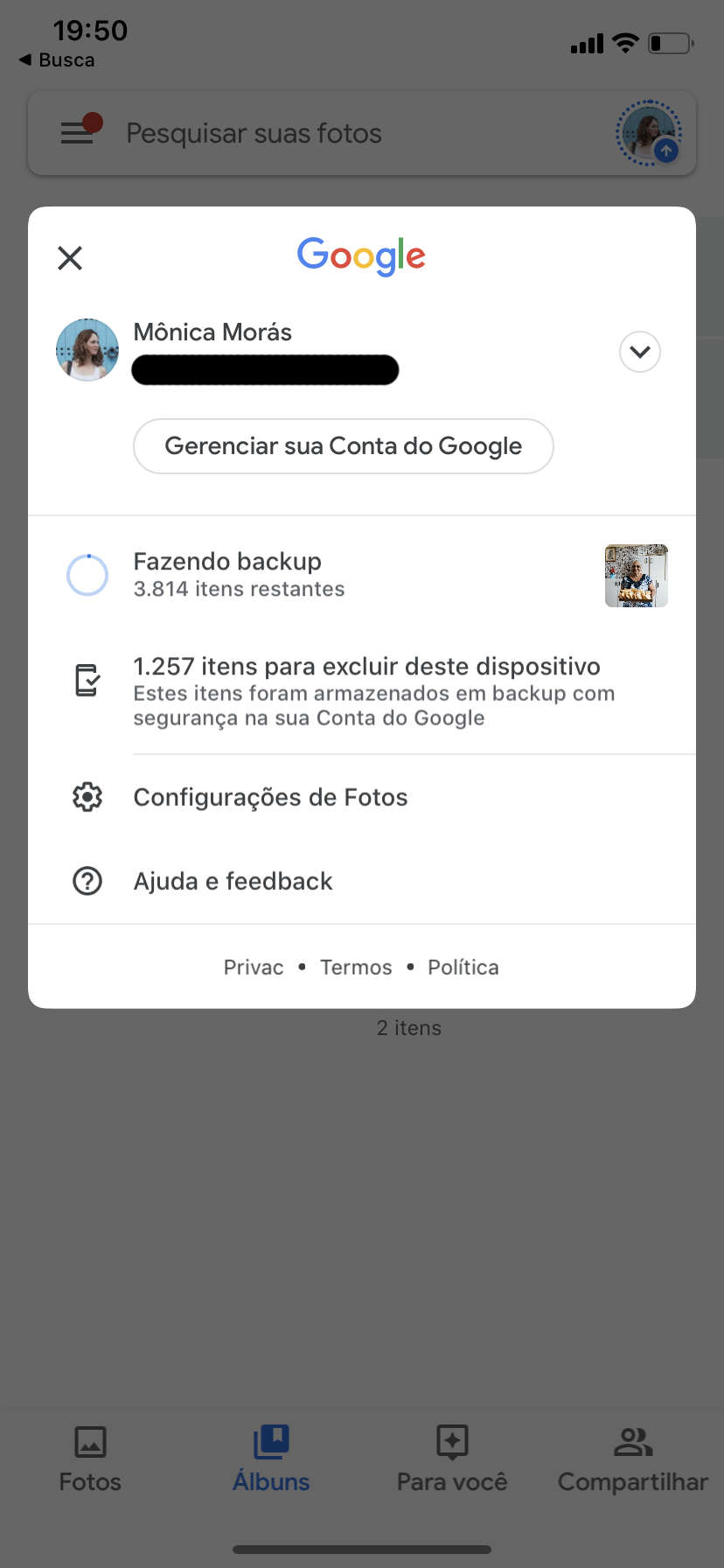The width and height of the screenshot is (724, 1568).
Task: Open the Política link
Action: [463, 967]
